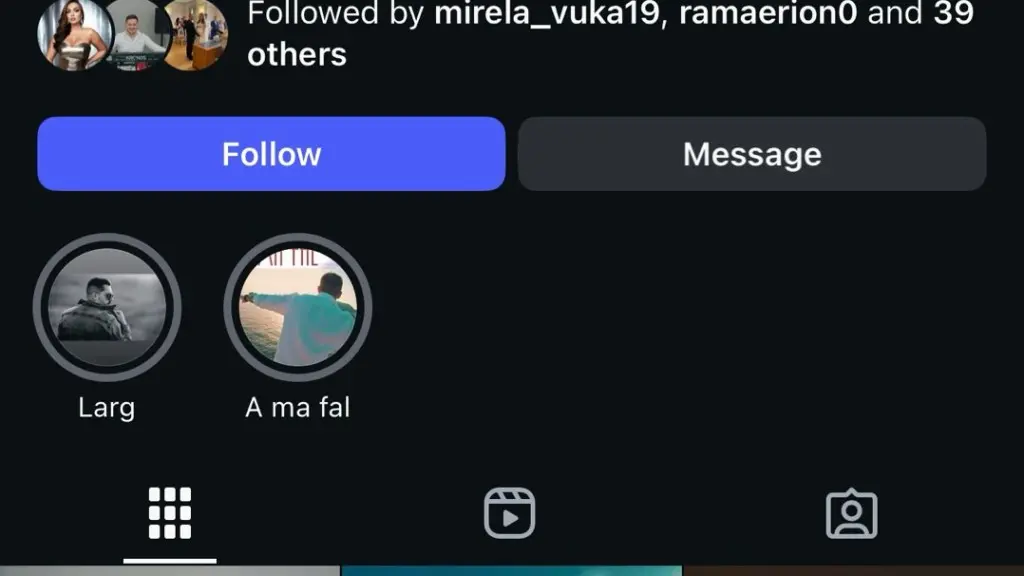Screen dimensions: 1024x576
Task: Follow this profile
Action: tap(271, 154)
